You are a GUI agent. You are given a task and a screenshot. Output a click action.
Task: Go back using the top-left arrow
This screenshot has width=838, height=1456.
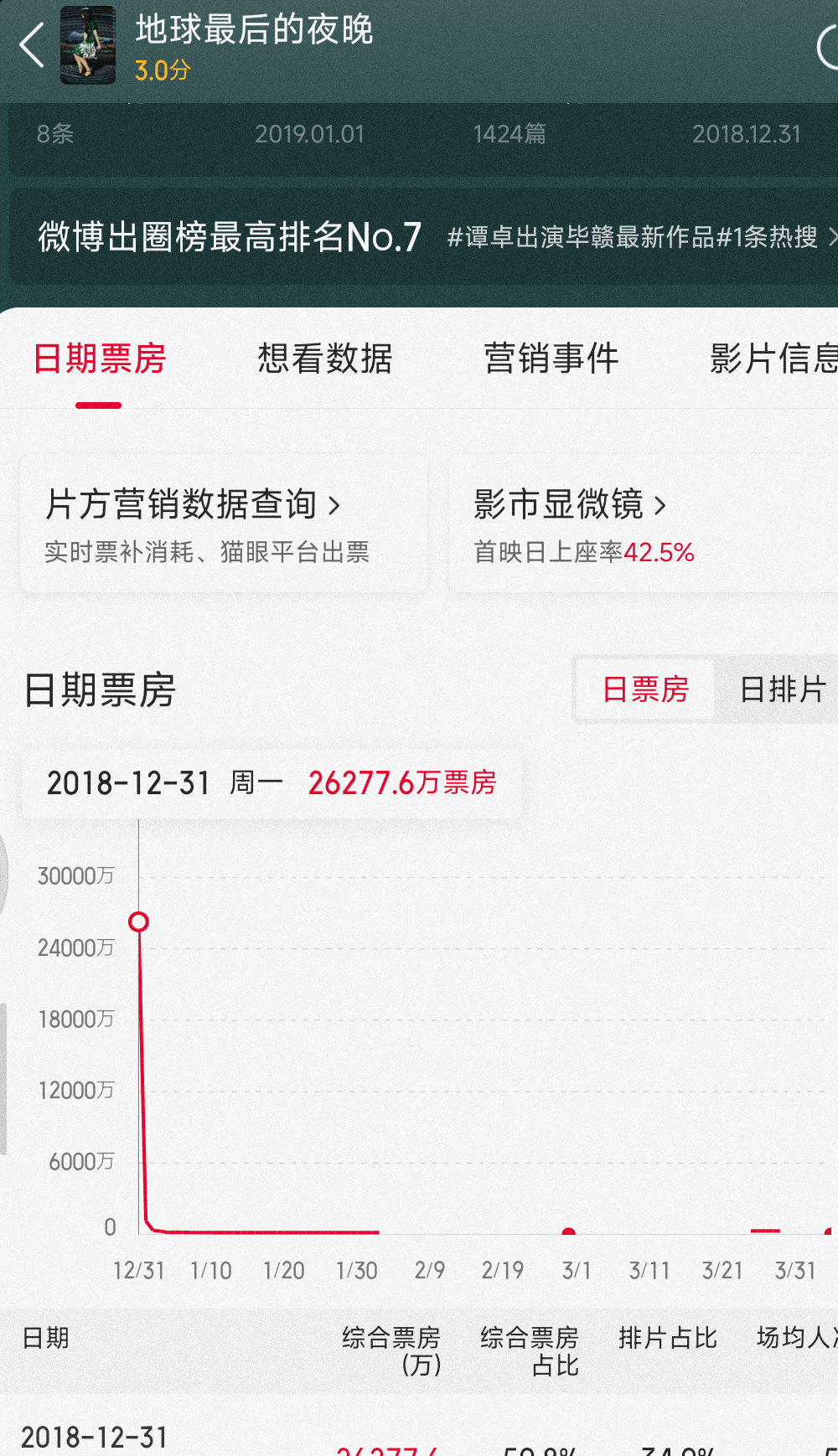(x=32, y=45)
